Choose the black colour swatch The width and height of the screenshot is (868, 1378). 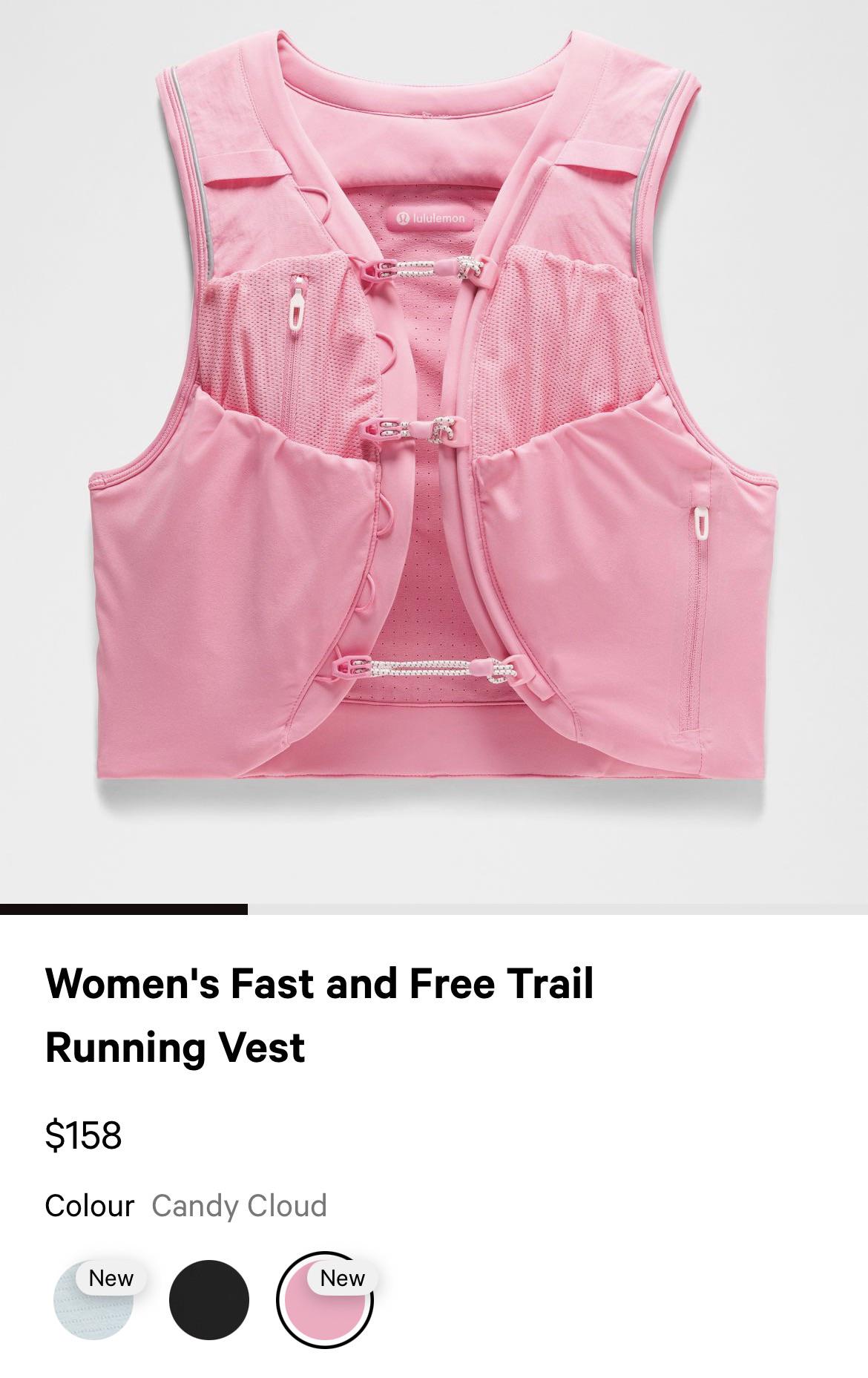(x=209, y=1300)
